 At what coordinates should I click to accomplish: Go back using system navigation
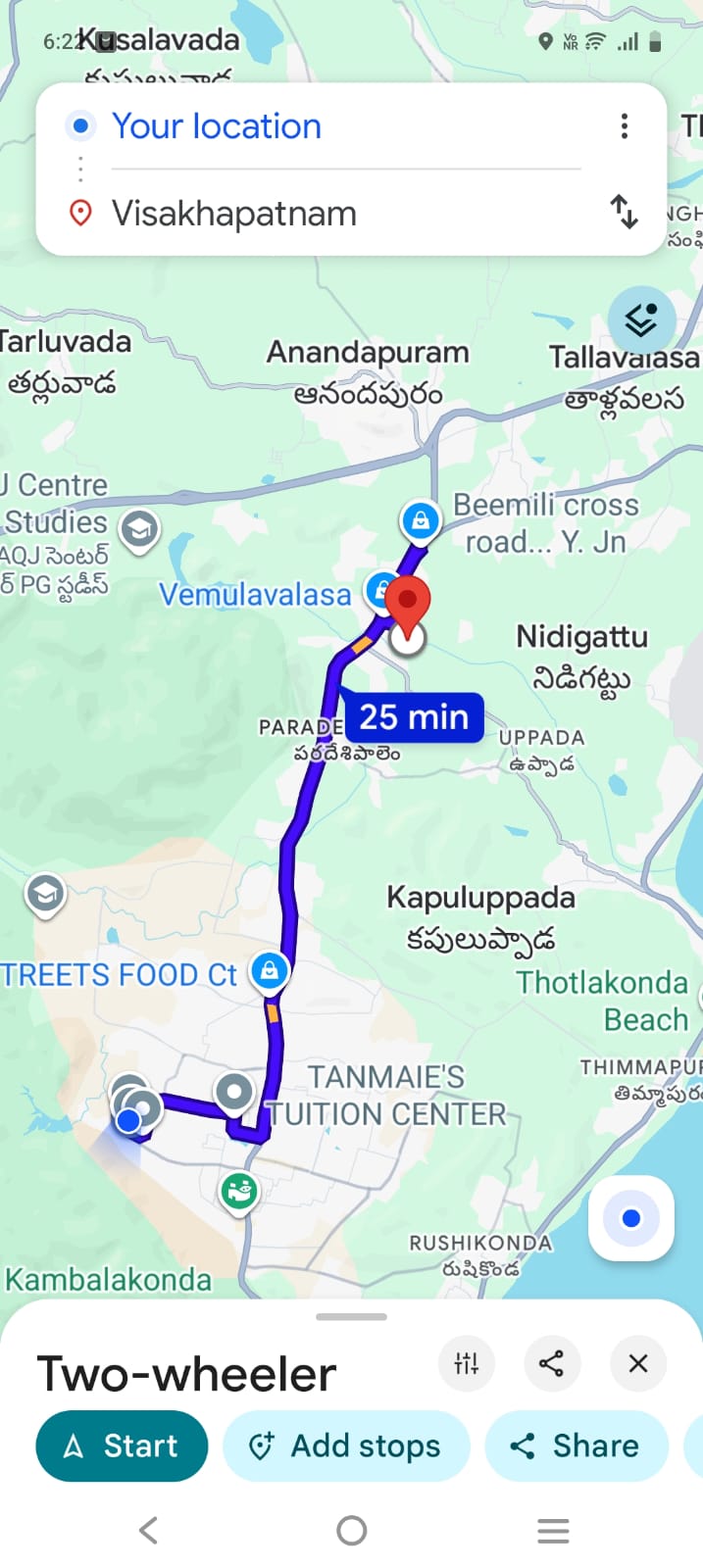(x=149, y=1530)
